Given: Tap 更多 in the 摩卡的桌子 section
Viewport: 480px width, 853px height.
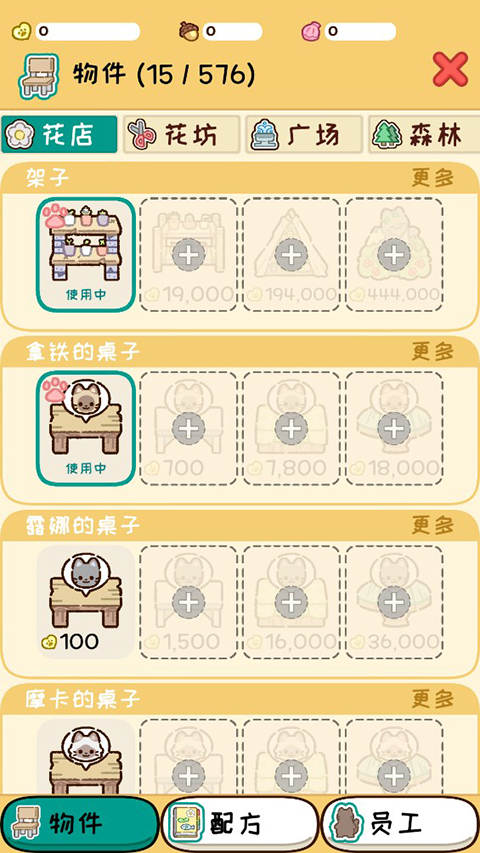Looking at the screenshot, I should (x=433, y=699).
